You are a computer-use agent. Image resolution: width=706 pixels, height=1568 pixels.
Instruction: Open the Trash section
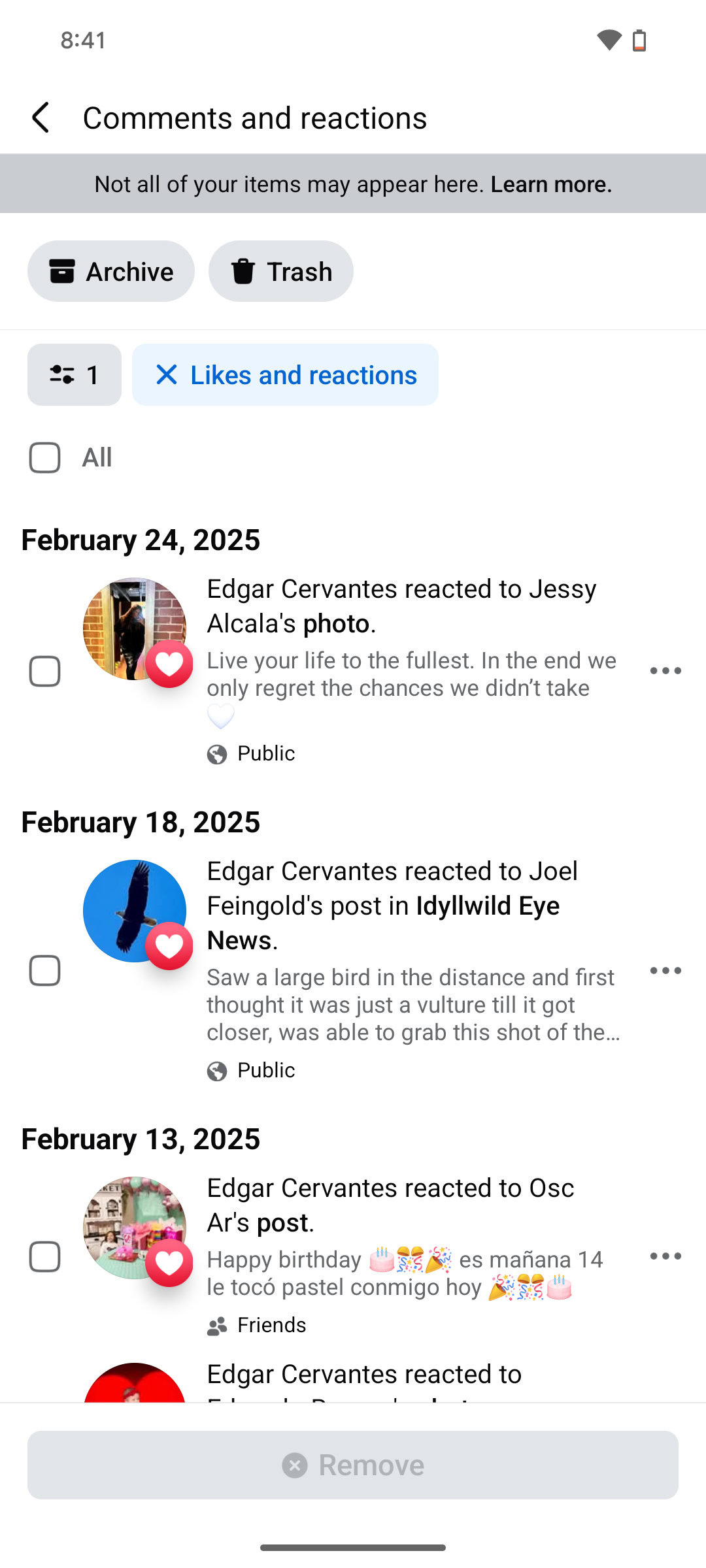coord(281,271)
